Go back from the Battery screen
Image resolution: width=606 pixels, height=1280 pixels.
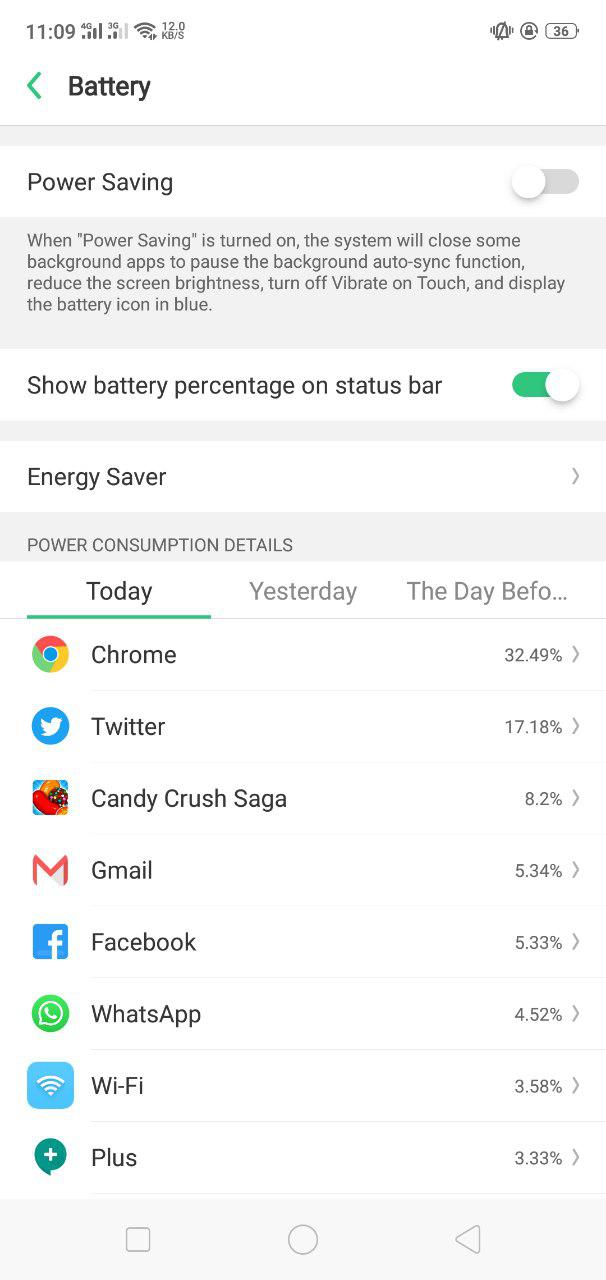pyautogui.click(x=35, y=86)
